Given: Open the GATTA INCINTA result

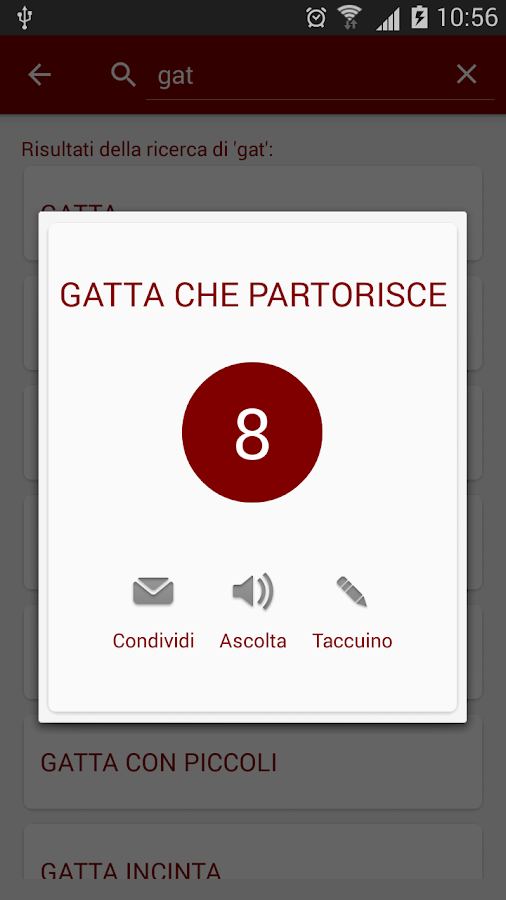Looking at the screenshot, I should (x=253, y=853).
